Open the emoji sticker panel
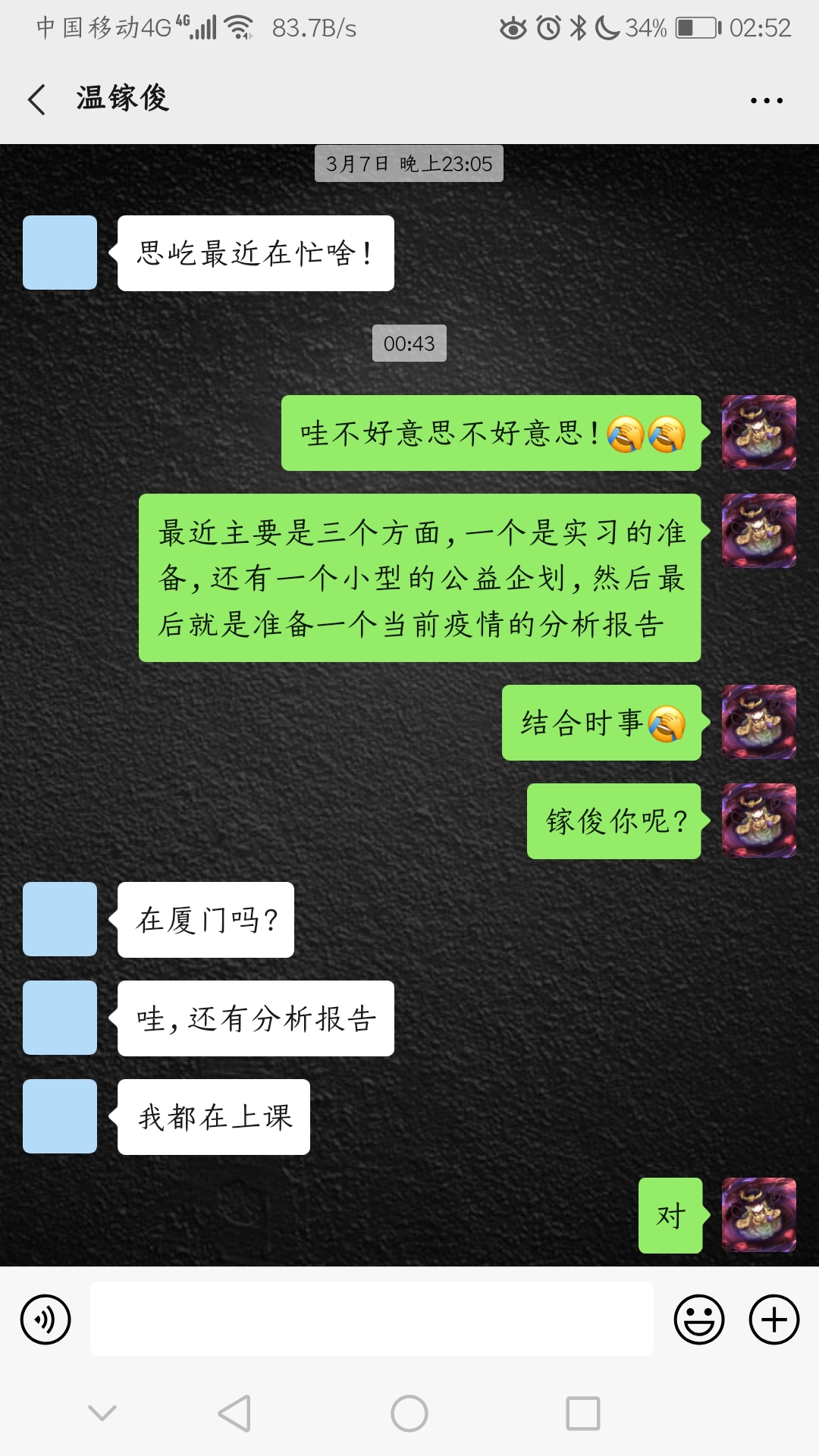This screenshot has width=819, height=1456. point(698,1319)
